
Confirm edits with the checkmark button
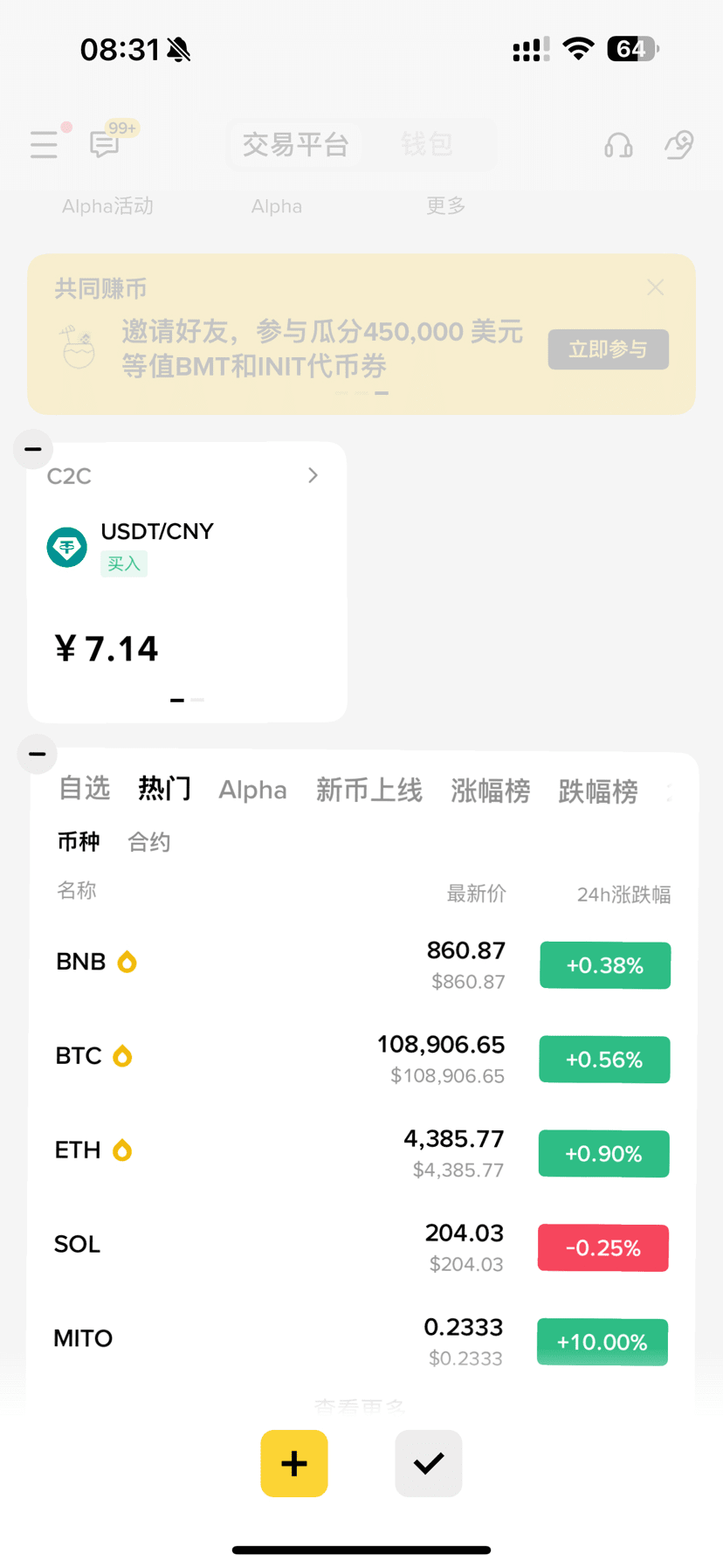click(x=429, y=1463)
